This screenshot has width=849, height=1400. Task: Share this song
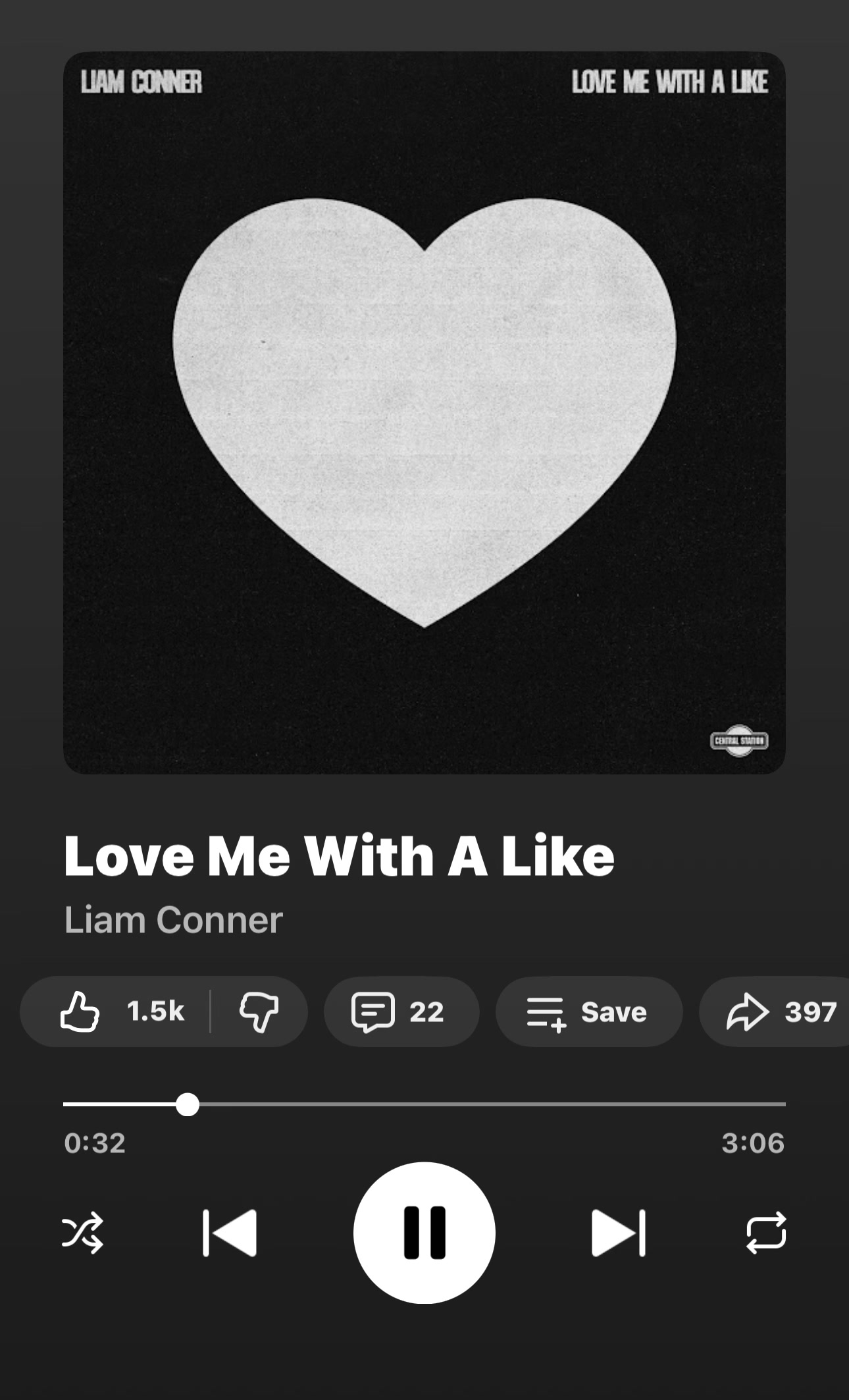click(x=774, y=1011)
